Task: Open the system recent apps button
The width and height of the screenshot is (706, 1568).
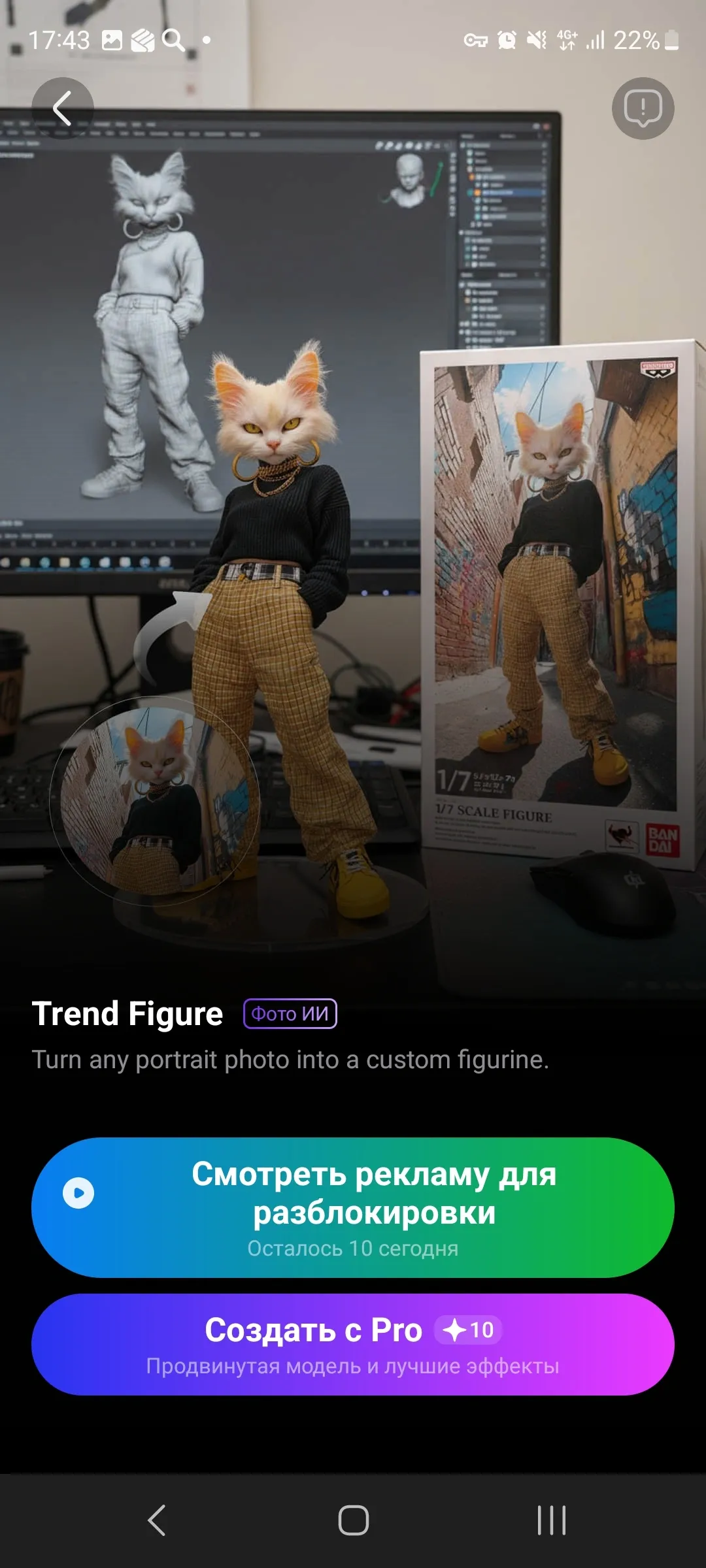Action: click(551, 1520)
